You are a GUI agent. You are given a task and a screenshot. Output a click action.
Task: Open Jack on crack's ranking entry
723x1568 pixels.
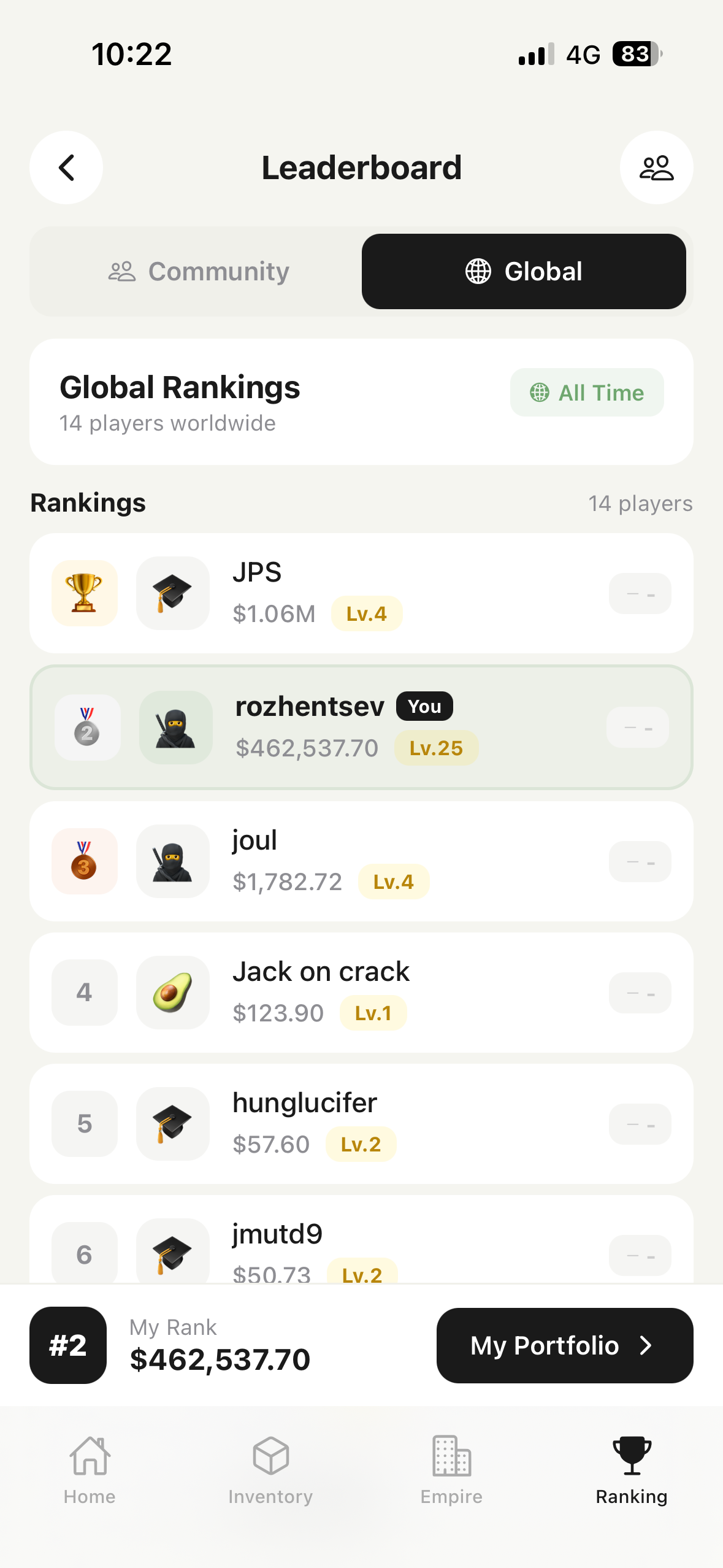361,992
